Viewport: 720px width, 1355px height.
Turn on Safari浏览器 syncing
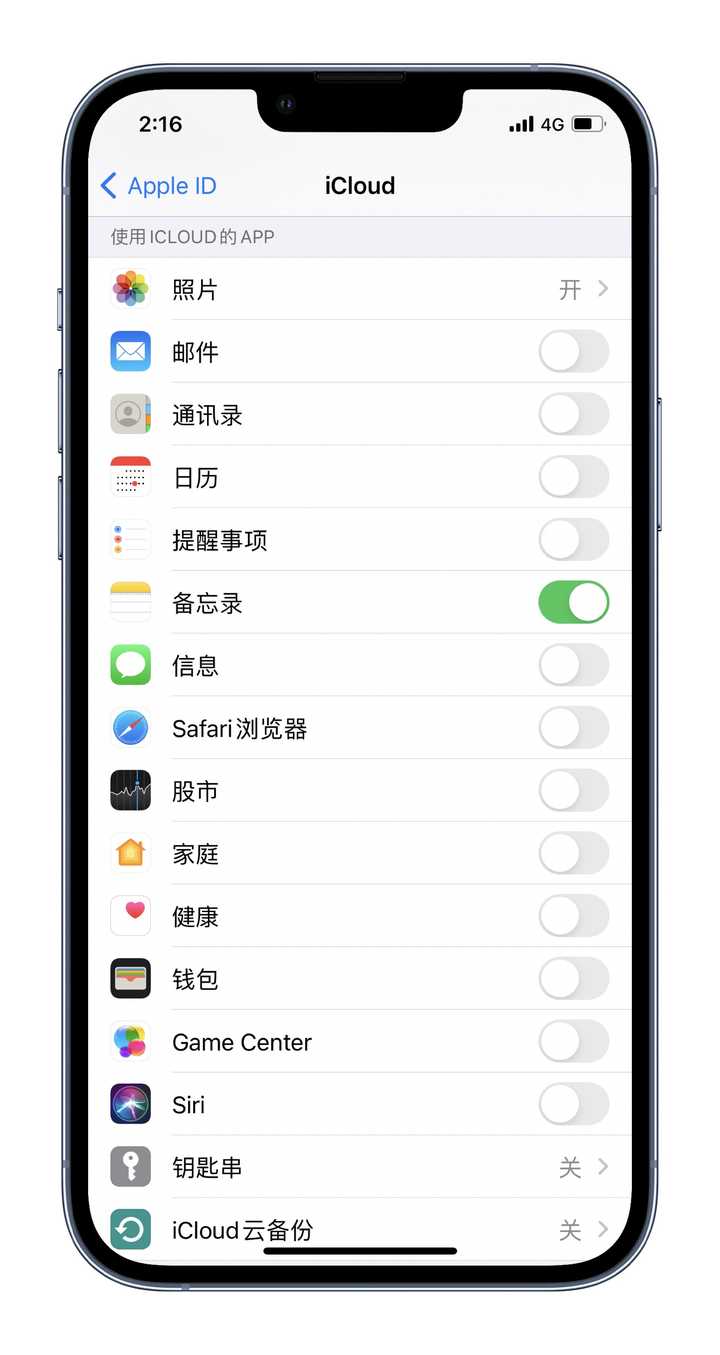click(573, 729)
